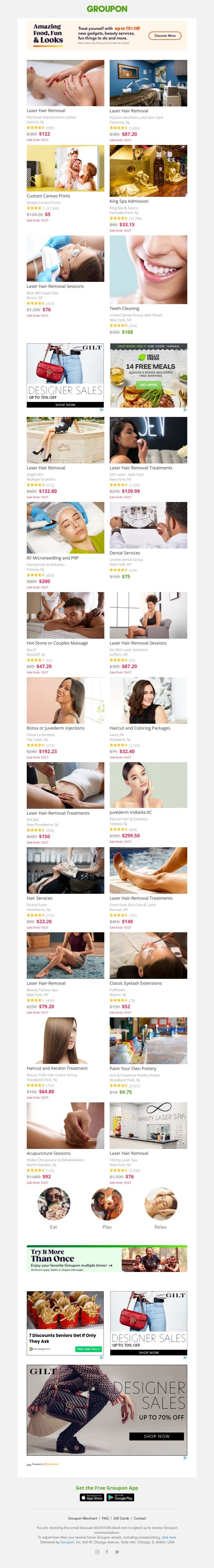The image size is (214, 1568).
Task: Open the FAQ link
Action: click(x=105, y=1518)
